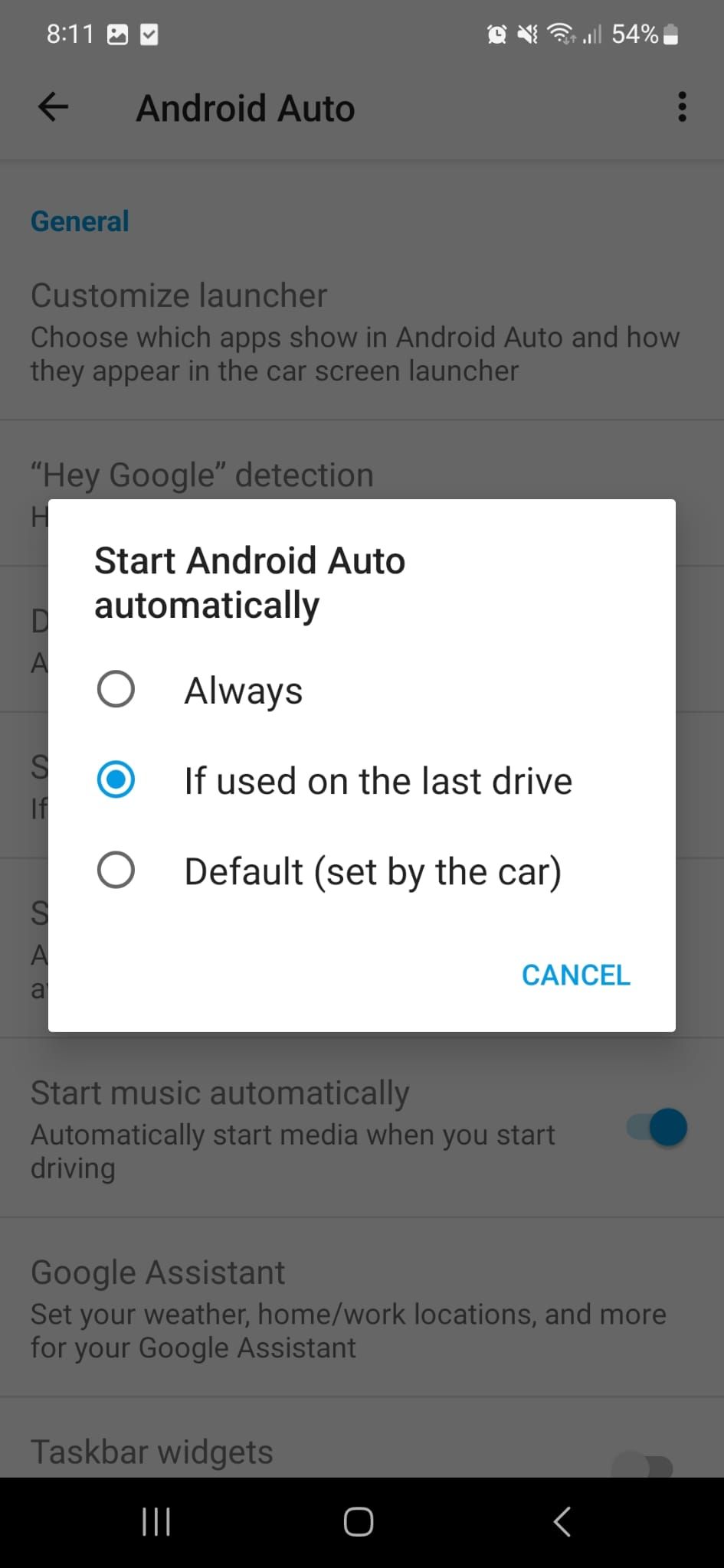Open the Google Assistant settings entry
Image resolution: width=724 pixels, height=1568 pixels.
[158, 1272]
